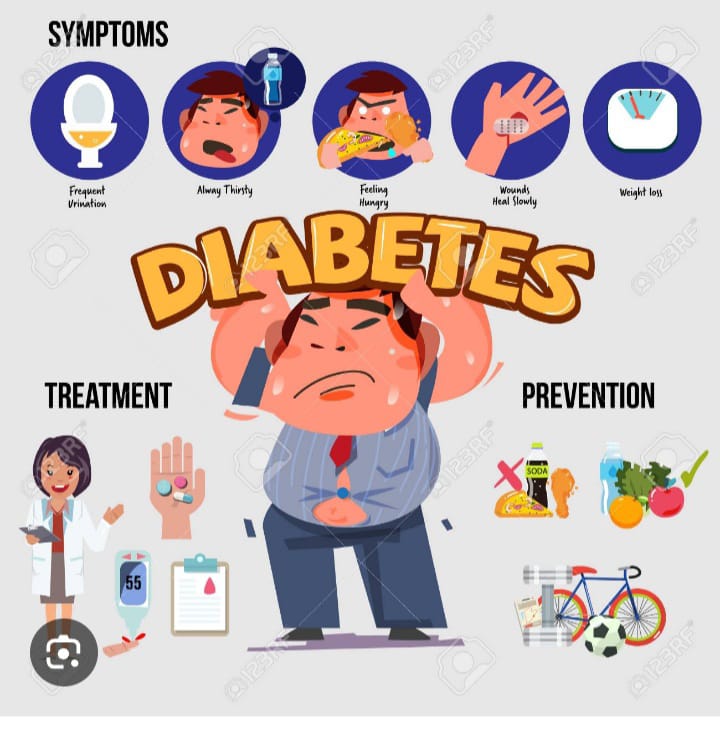This screenshot has width=720, height=734.
Task: Search this image with Google Lens
Action: (63, 653)
